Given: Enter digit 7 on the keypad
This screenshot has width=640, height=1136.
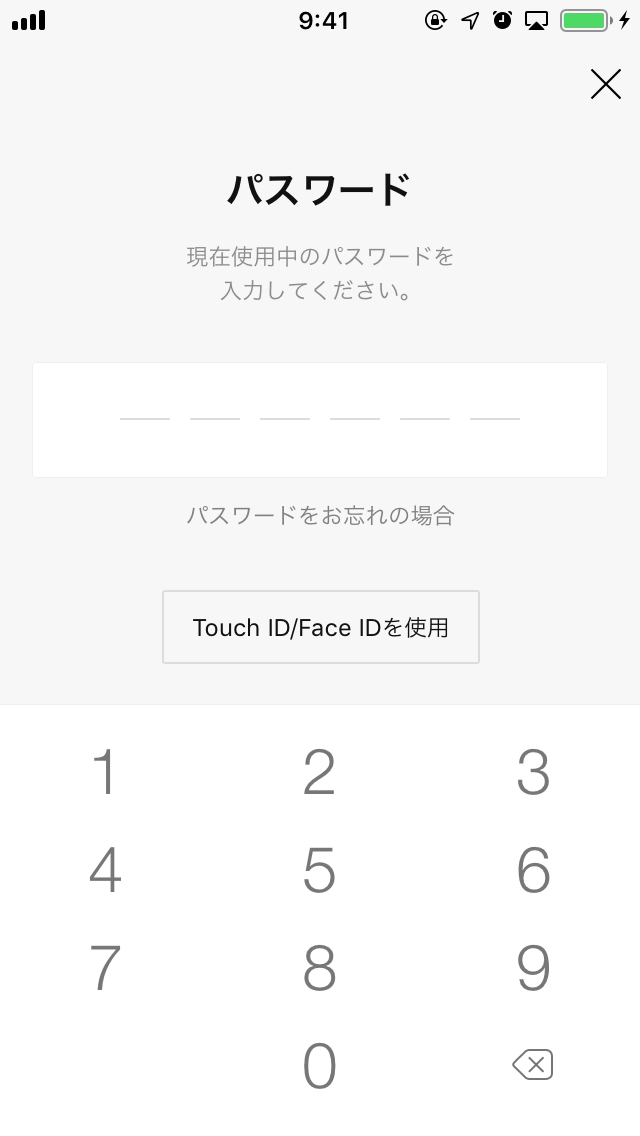Looking at the screenshot, I should click(105, 967).
